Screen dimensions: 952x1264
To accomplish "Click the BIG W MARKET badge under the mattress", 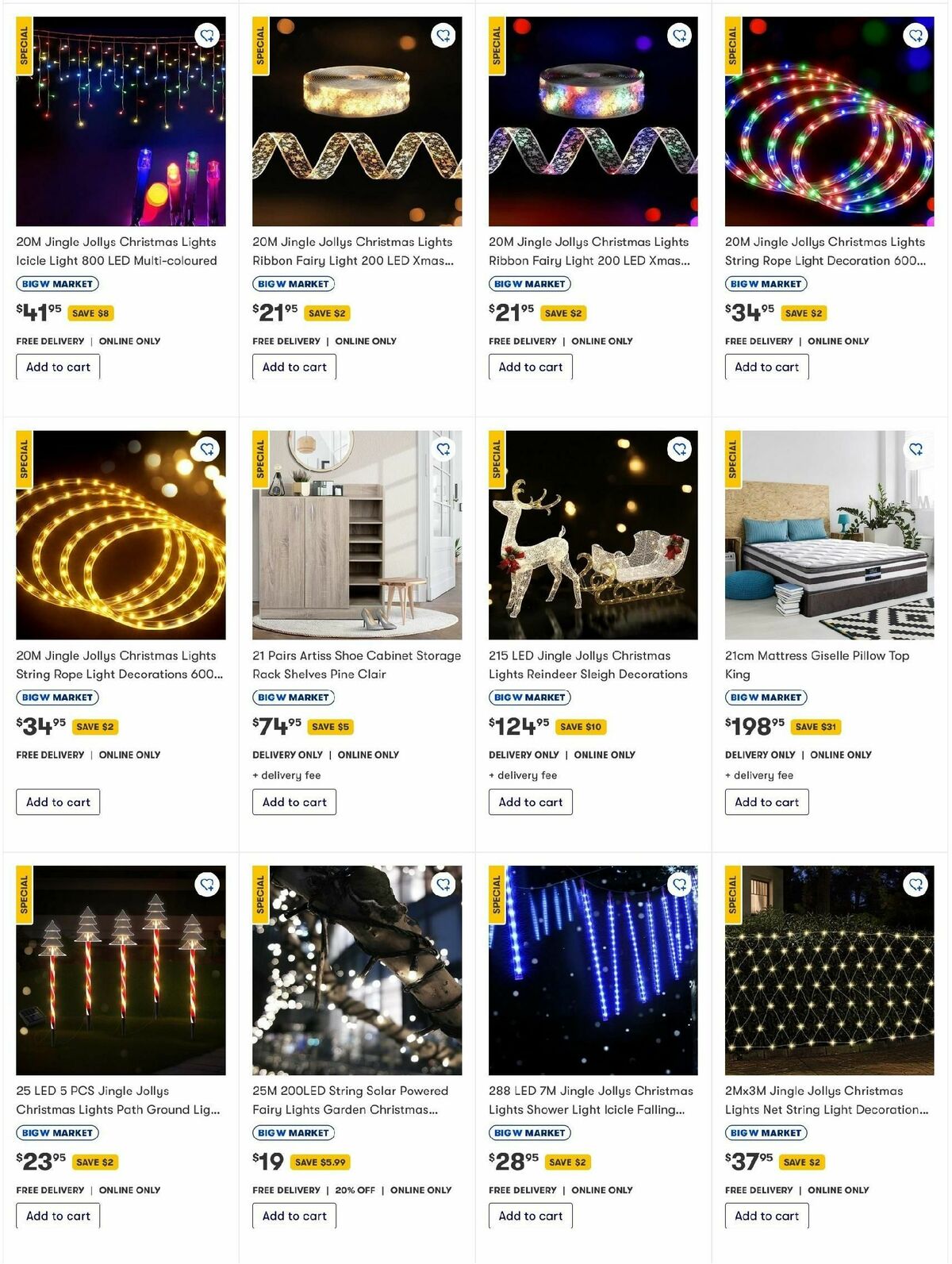I will pyautogui.click(x=765, y=697).
